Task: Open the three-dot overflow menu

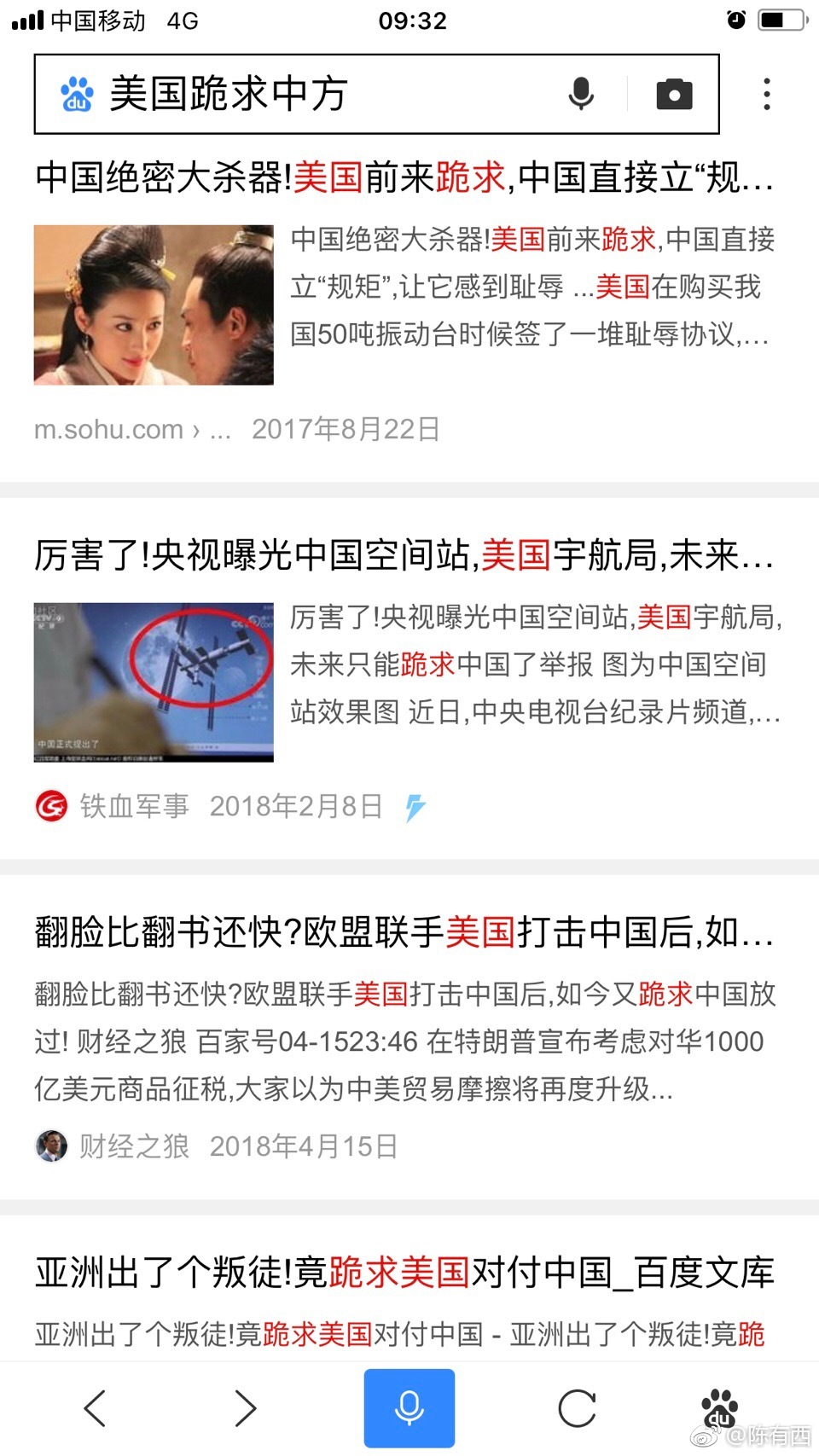Action: 767,94
